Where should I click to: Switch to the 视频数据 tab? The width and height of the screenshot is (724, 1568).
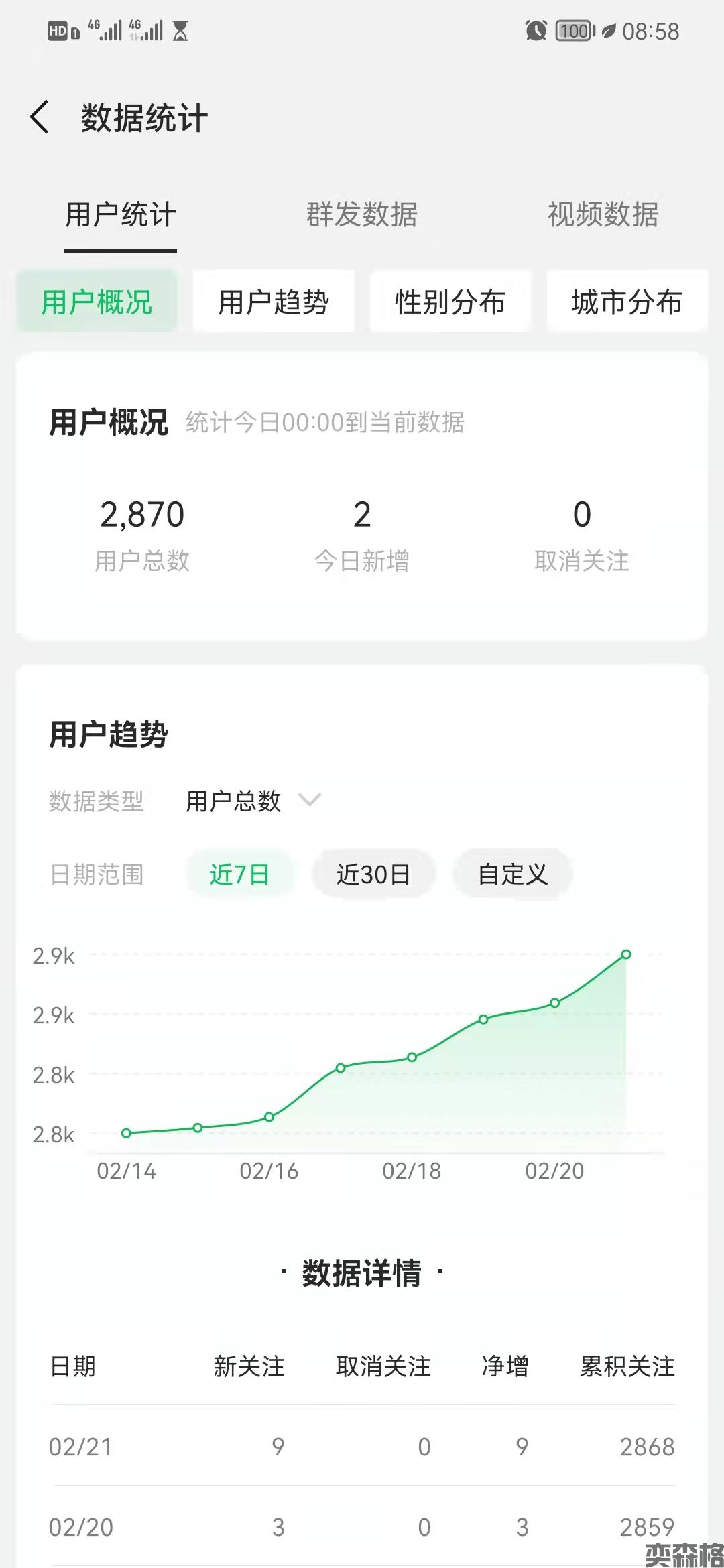pos(603,214)
